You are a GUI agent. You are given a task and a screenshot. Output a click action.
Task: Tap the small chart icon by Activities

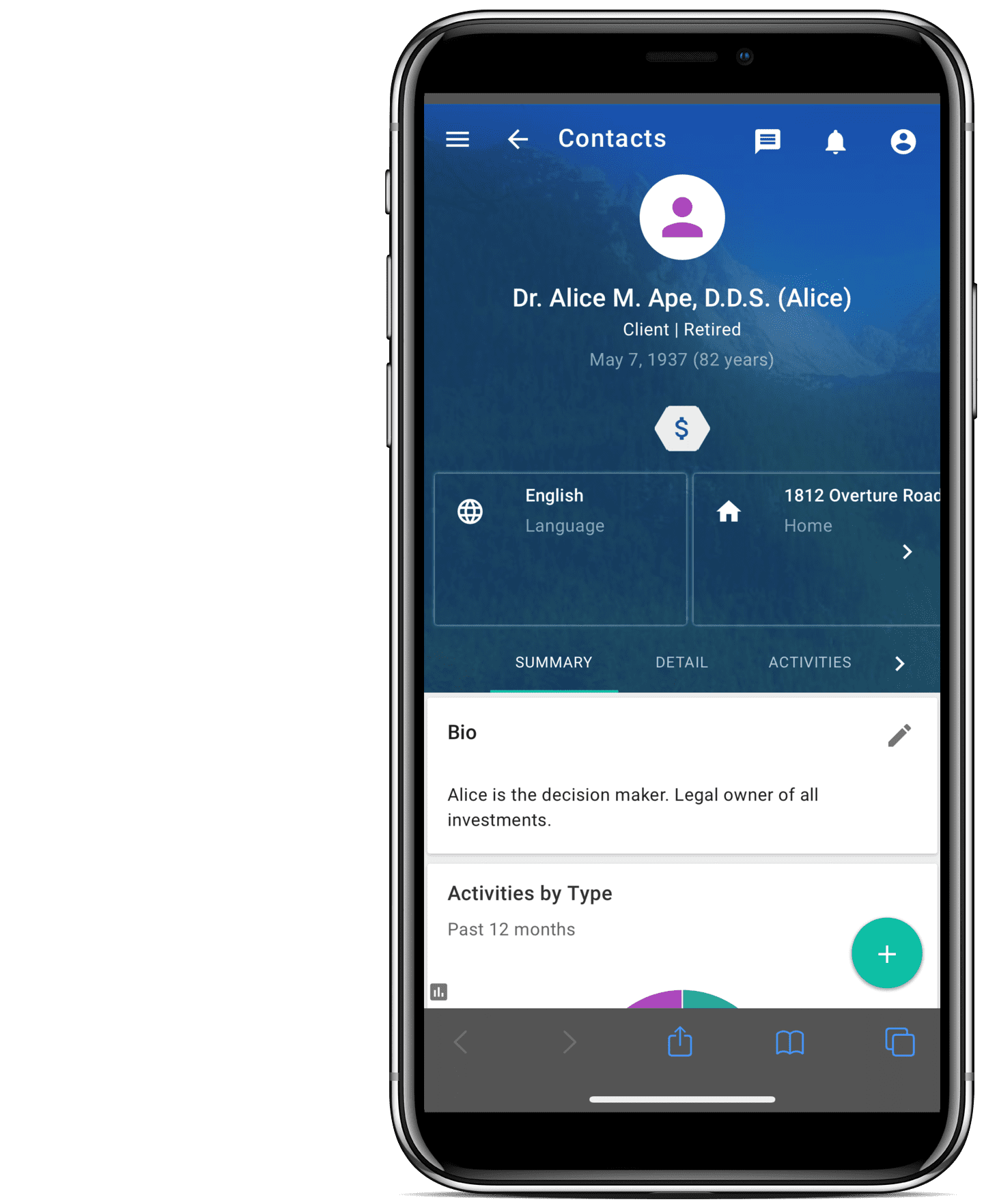click(439, 992)
